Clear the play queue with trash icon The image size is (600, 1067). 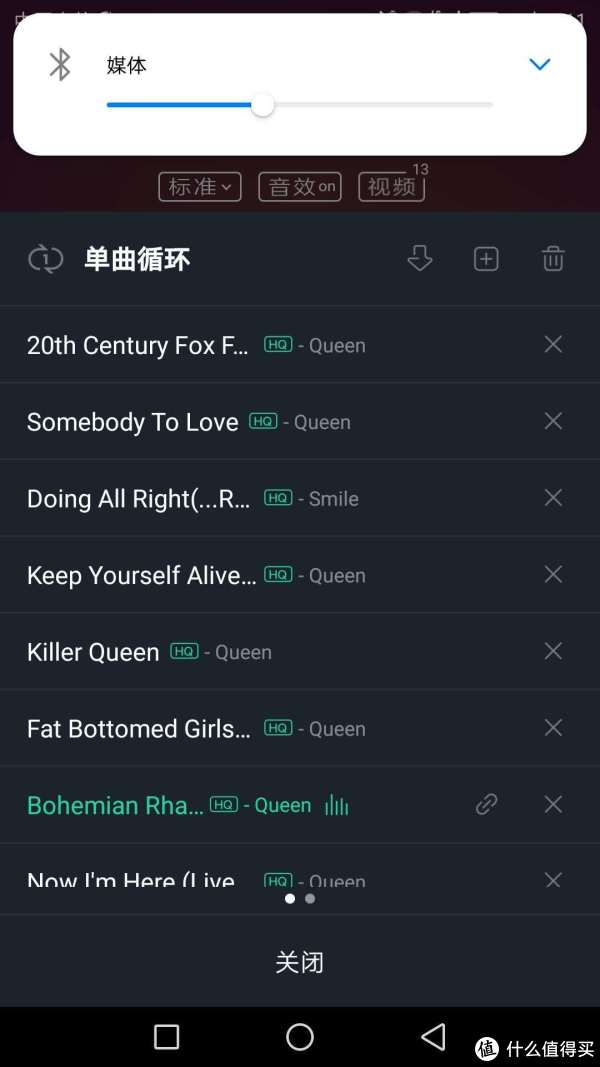point(553,260)
